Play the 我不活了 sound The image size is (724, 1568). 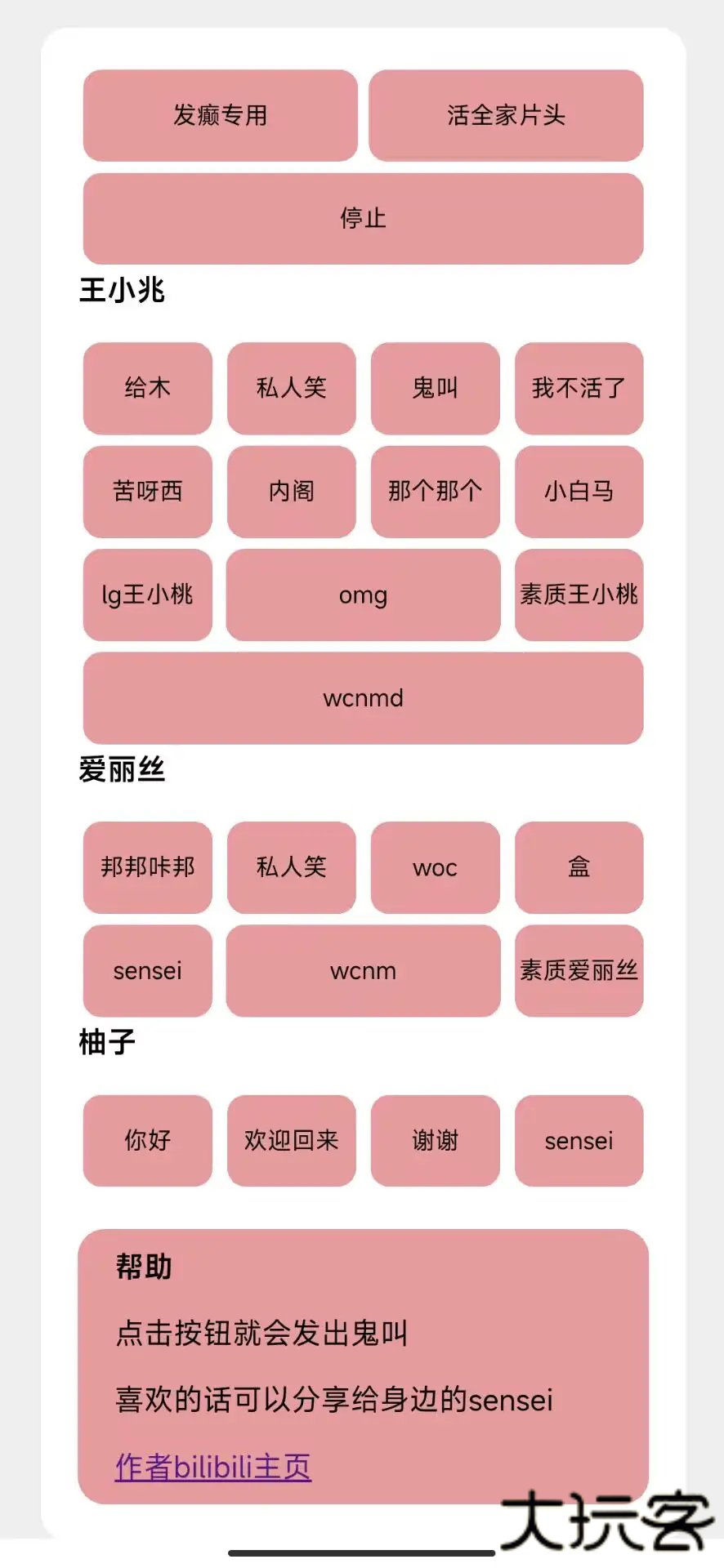pos(579,389)
